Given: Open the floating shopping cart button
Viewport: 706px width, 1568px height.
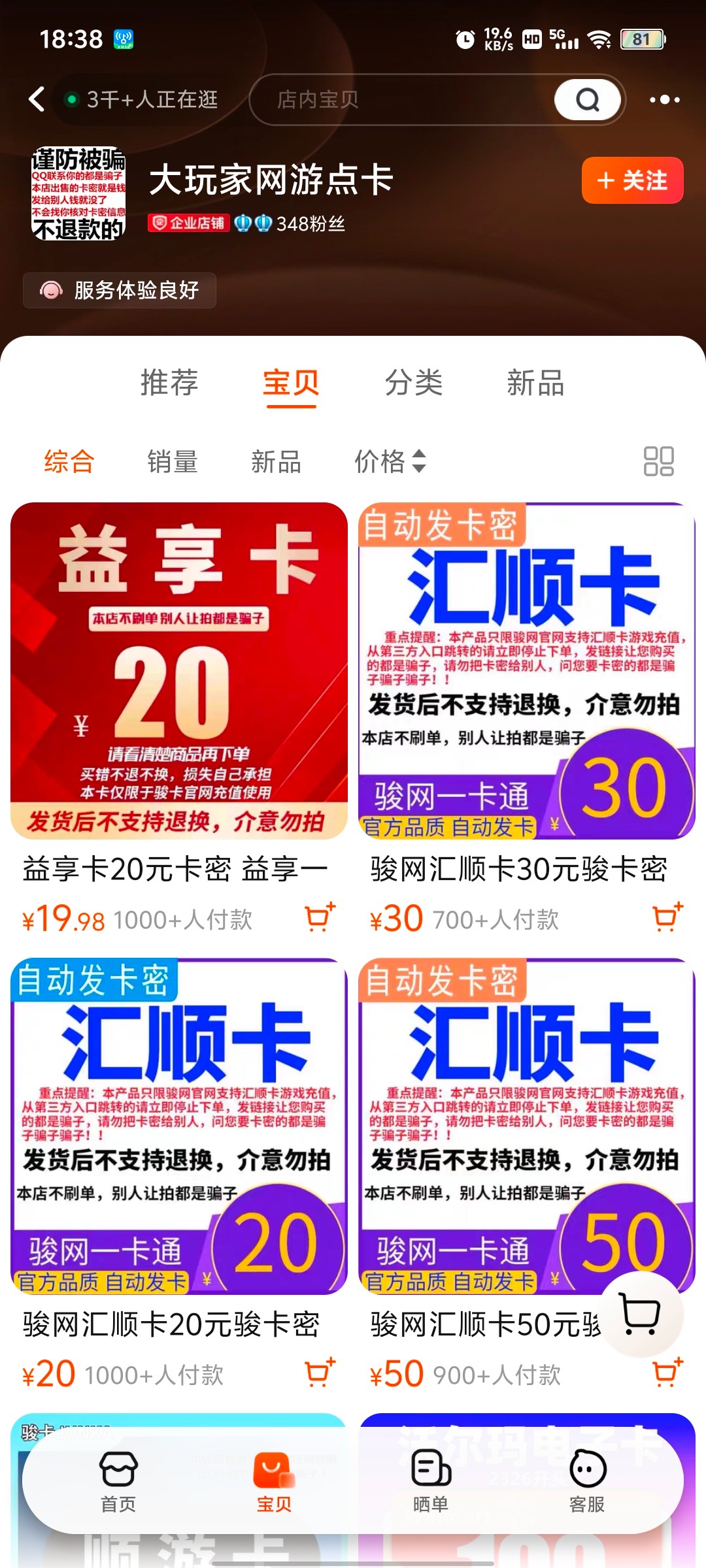Looking at the screenshot, I should tap(641, 1314).
